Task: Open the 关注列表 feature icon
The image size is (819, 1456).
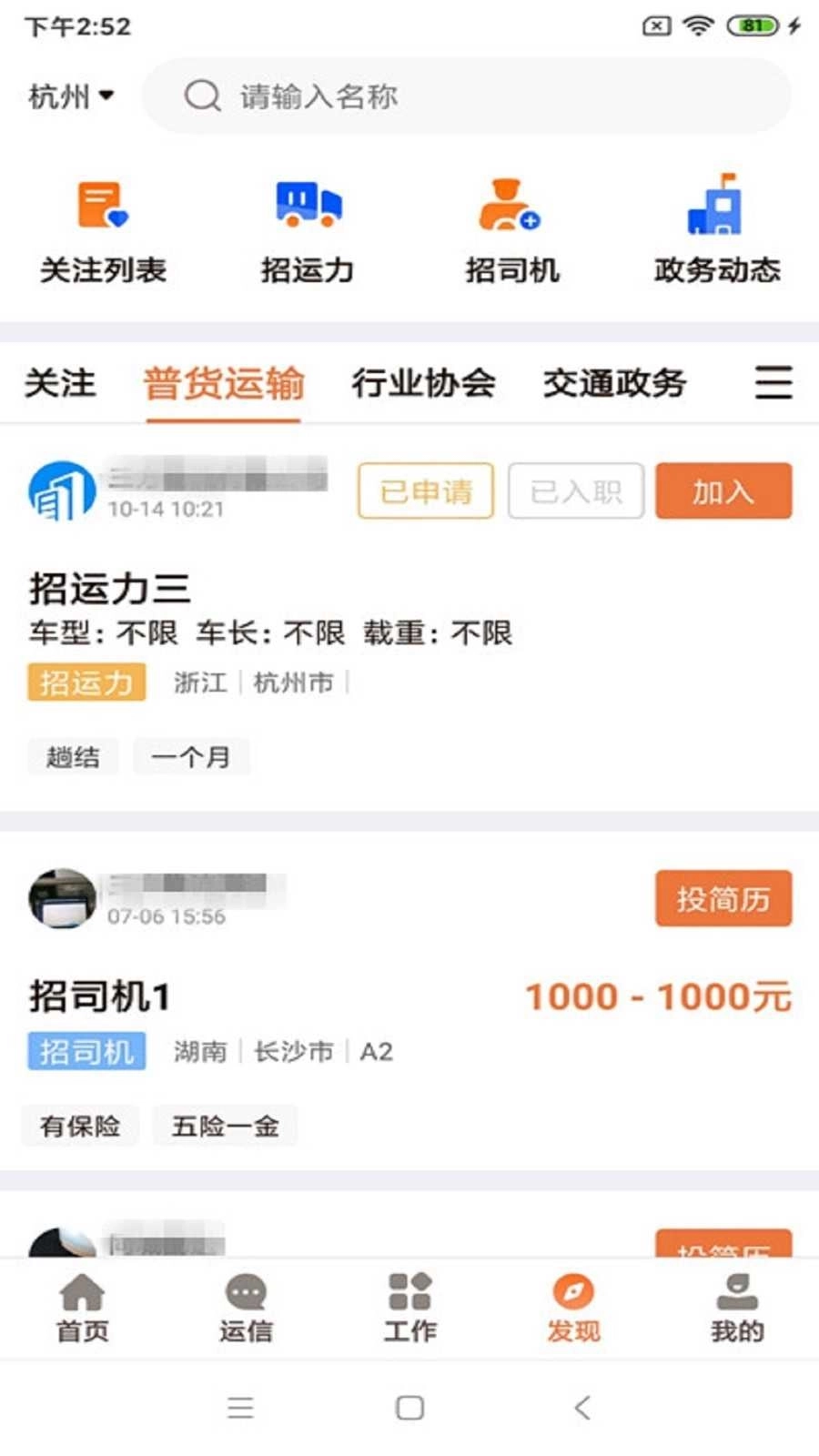Action: 100,209
